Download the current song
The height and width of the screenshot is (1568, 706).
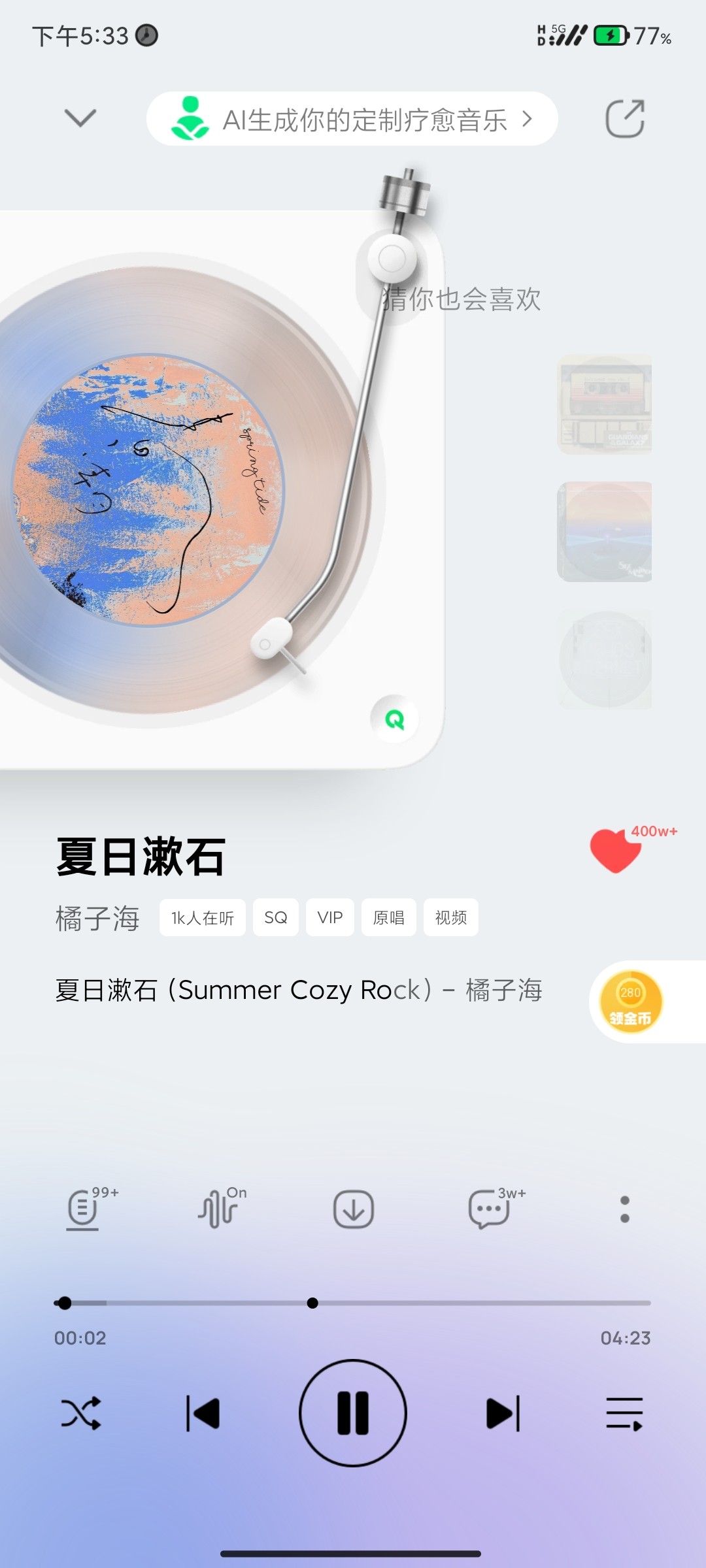click(354, 1209)
